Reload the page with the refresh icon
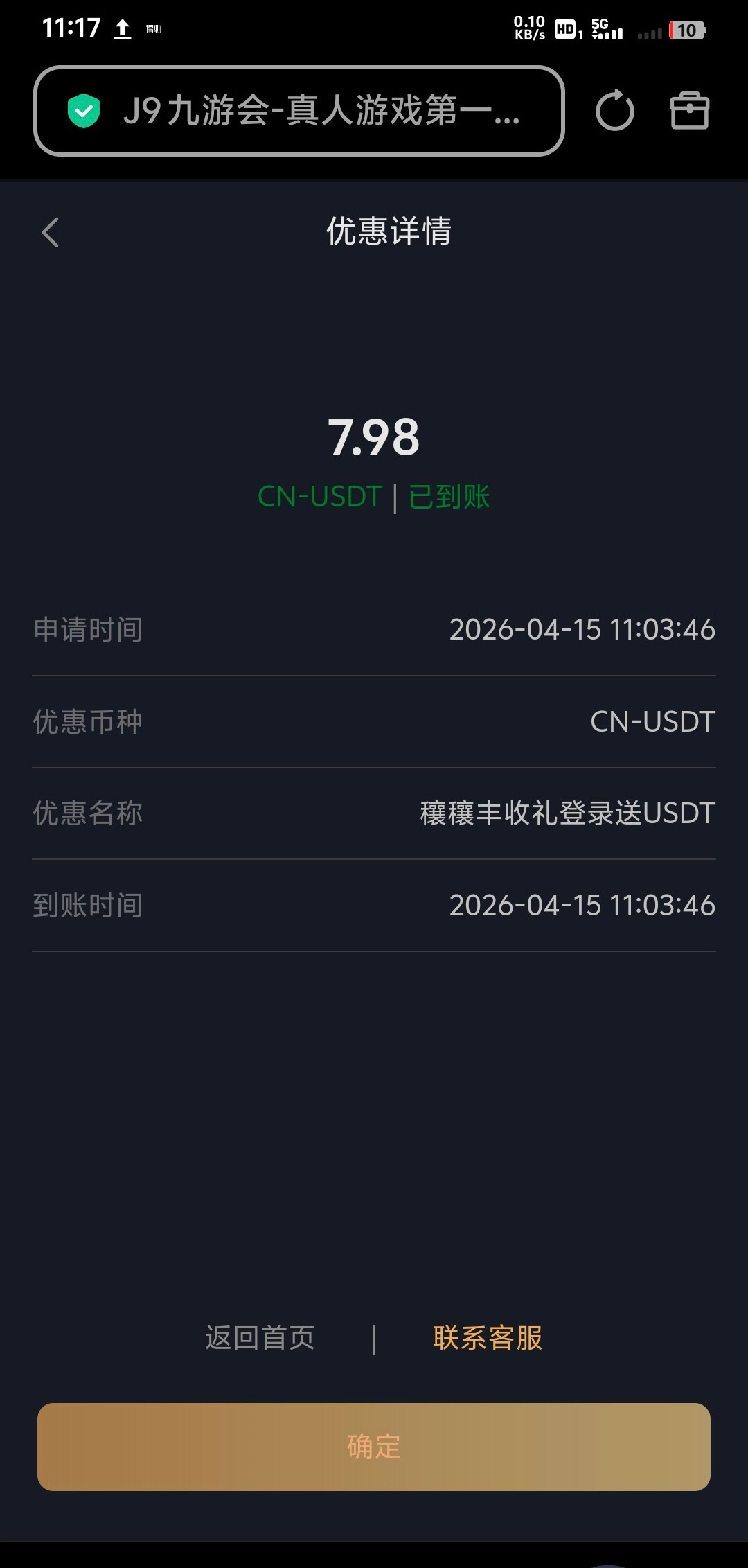This screenshot has width=748, height=1568. pyautogui.click(x=614, y=111)
